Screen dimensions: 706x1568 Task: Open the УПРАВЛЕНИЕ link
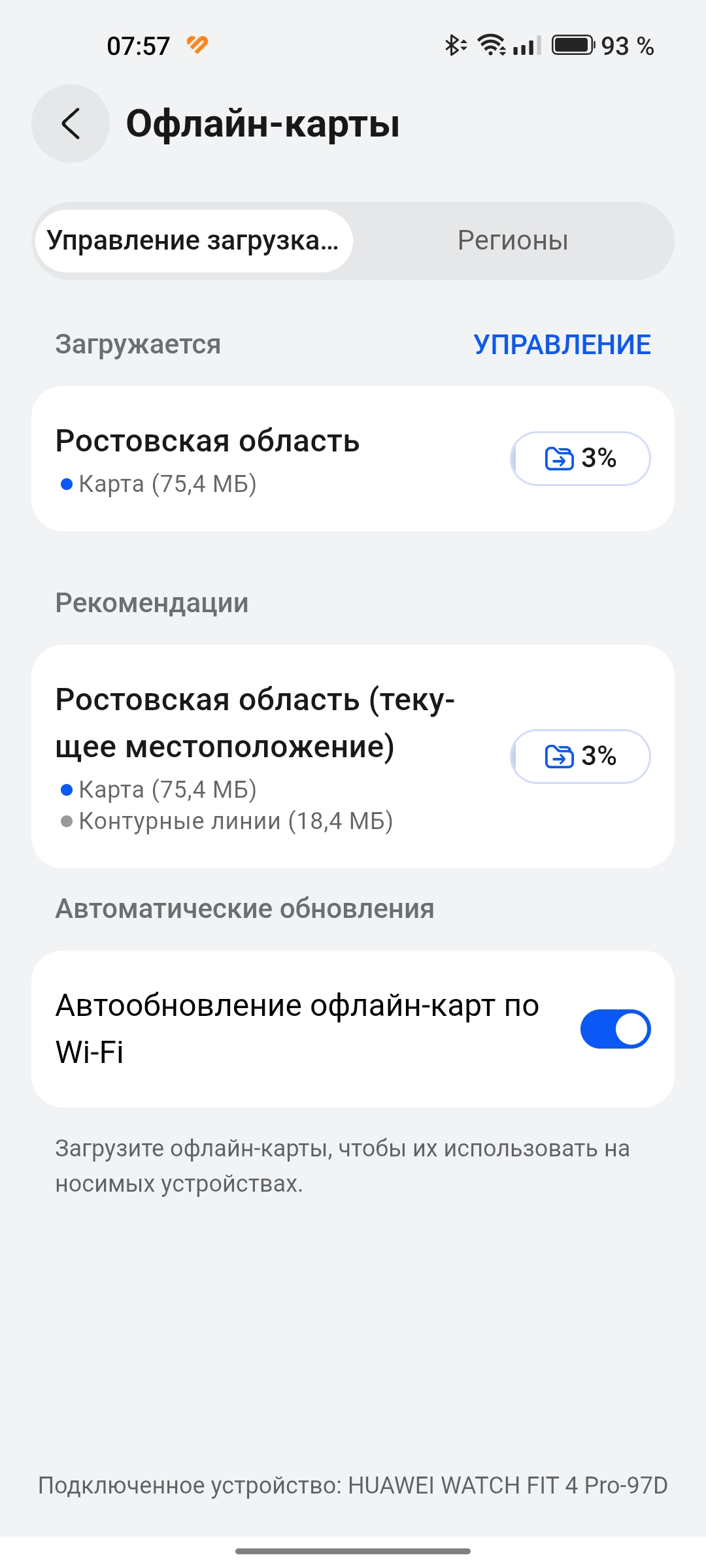pos(562,344)
